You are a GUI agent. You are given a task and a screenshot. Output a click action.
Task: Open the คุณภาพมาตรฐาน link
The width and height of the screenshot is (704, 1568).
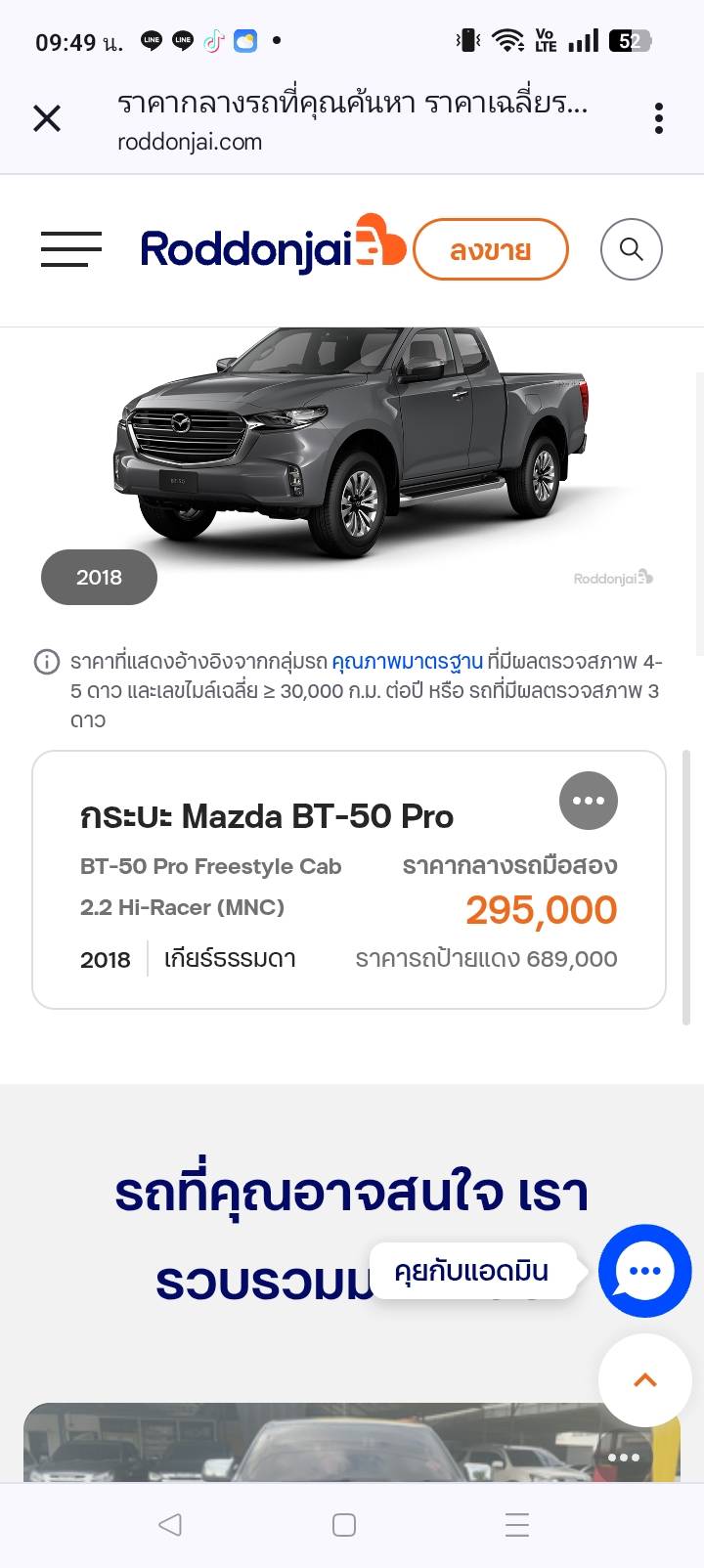point(407,662)
